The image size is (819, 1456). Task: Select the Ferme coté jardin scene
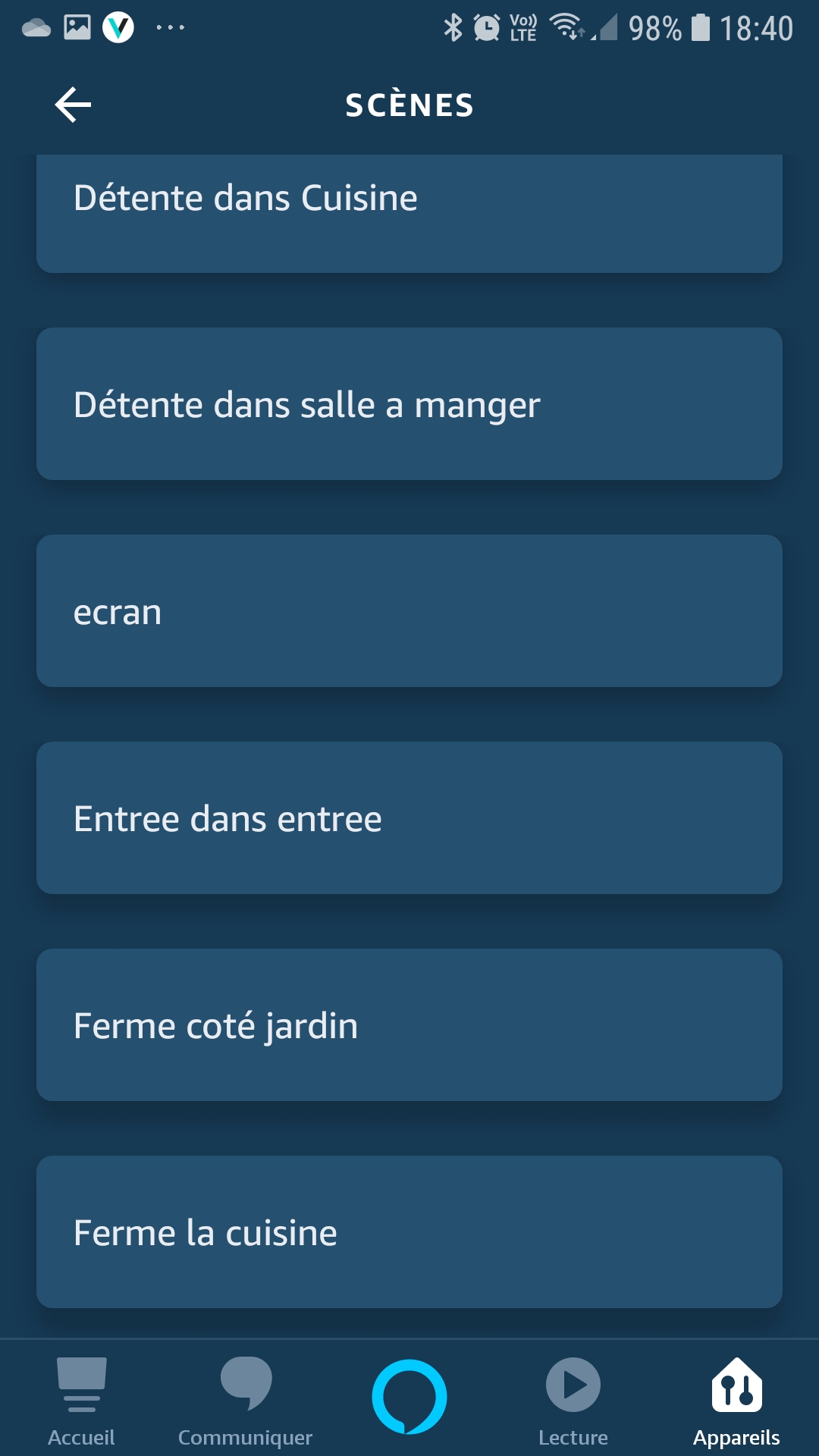(409, 1025)
